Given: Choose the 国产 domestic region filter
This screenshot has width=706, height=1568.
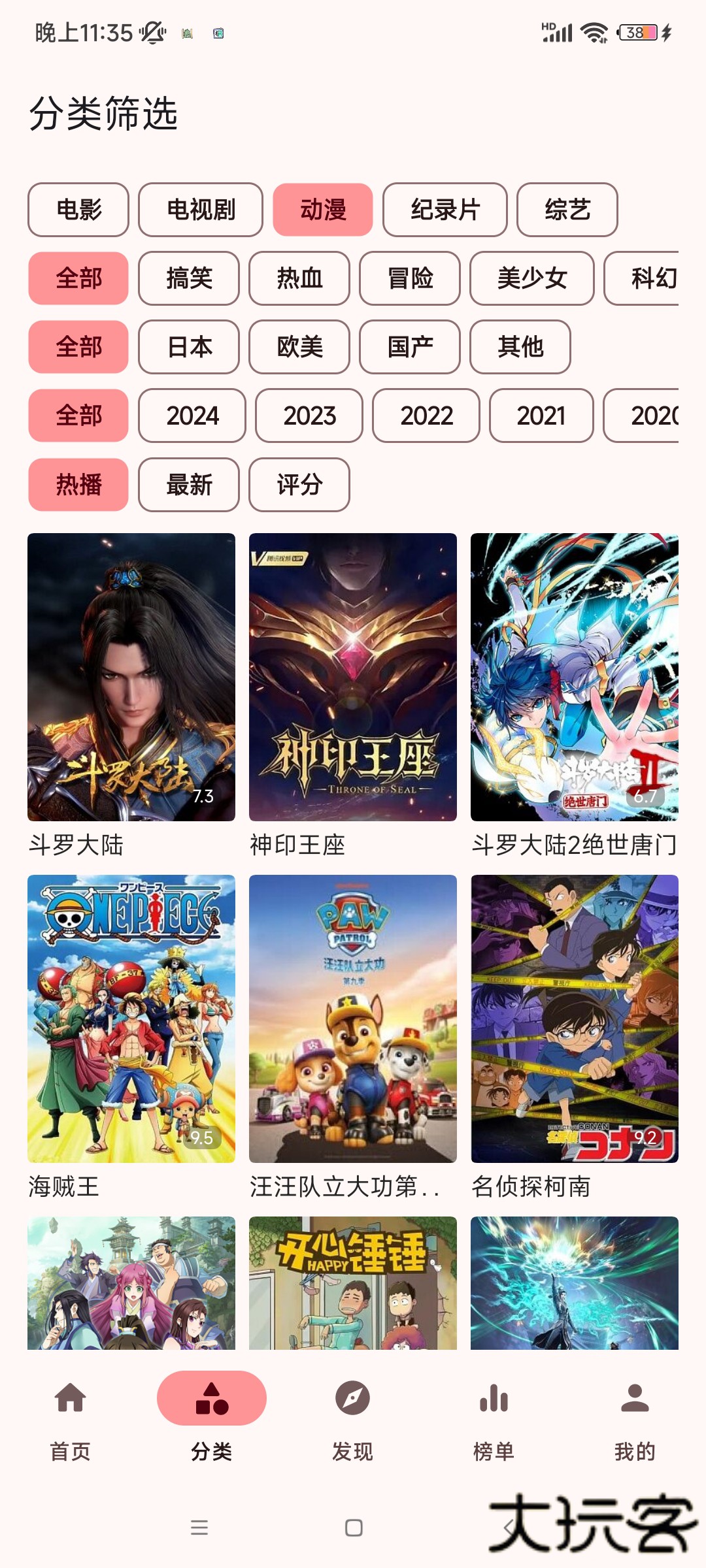Looking at the screenshot, I should tap(409, 347).
